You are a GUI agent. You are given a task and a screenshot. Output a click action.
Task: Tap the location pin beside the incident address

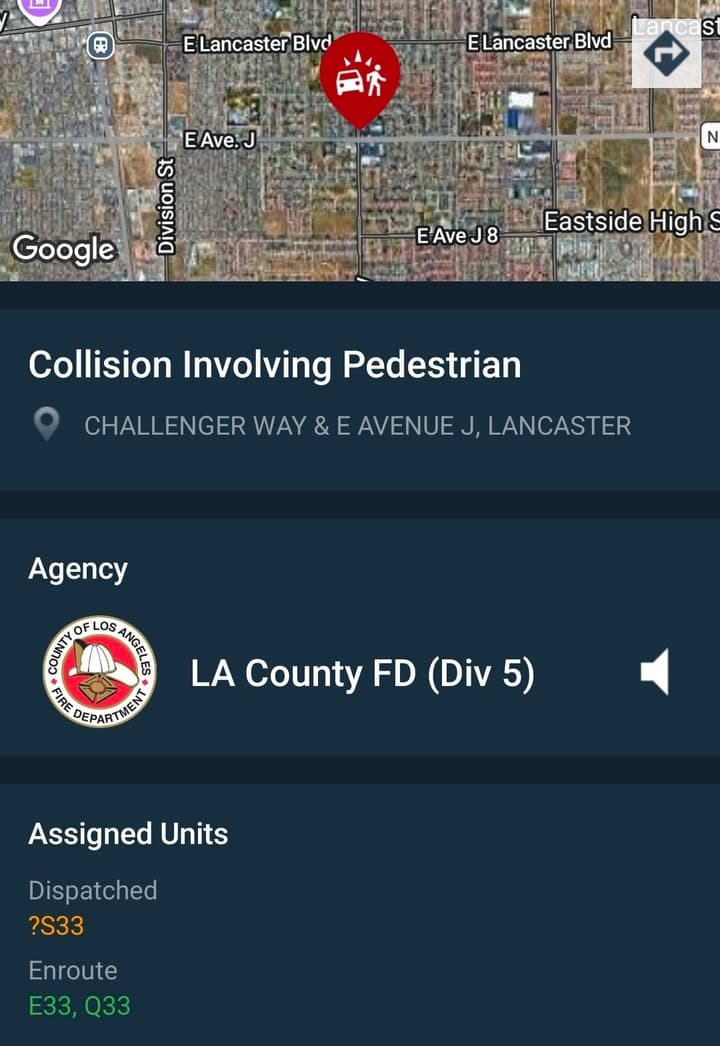click(x=47, y=425)
